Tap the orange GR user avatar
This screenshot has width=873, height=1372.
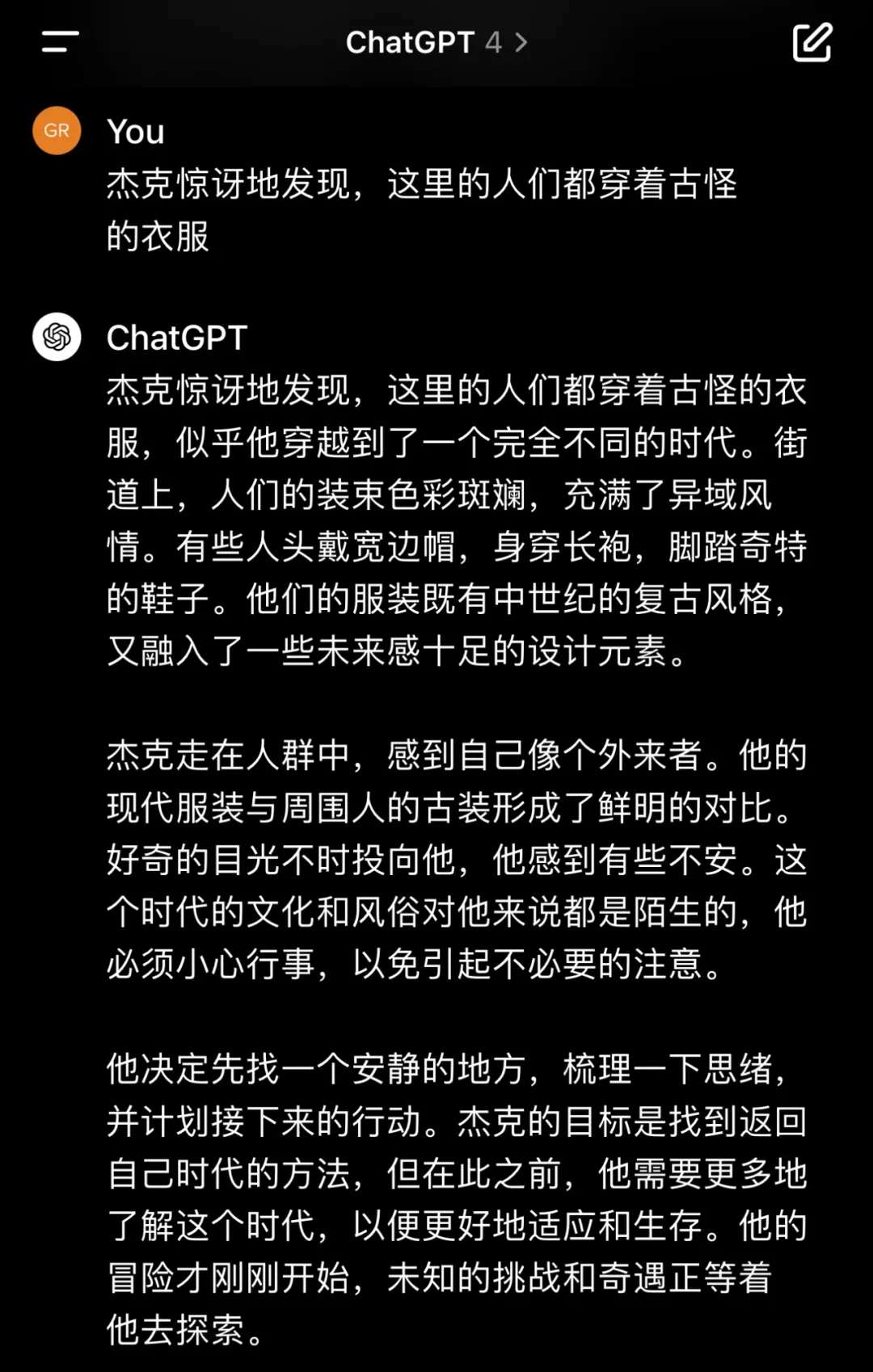(x=56, y=131)
